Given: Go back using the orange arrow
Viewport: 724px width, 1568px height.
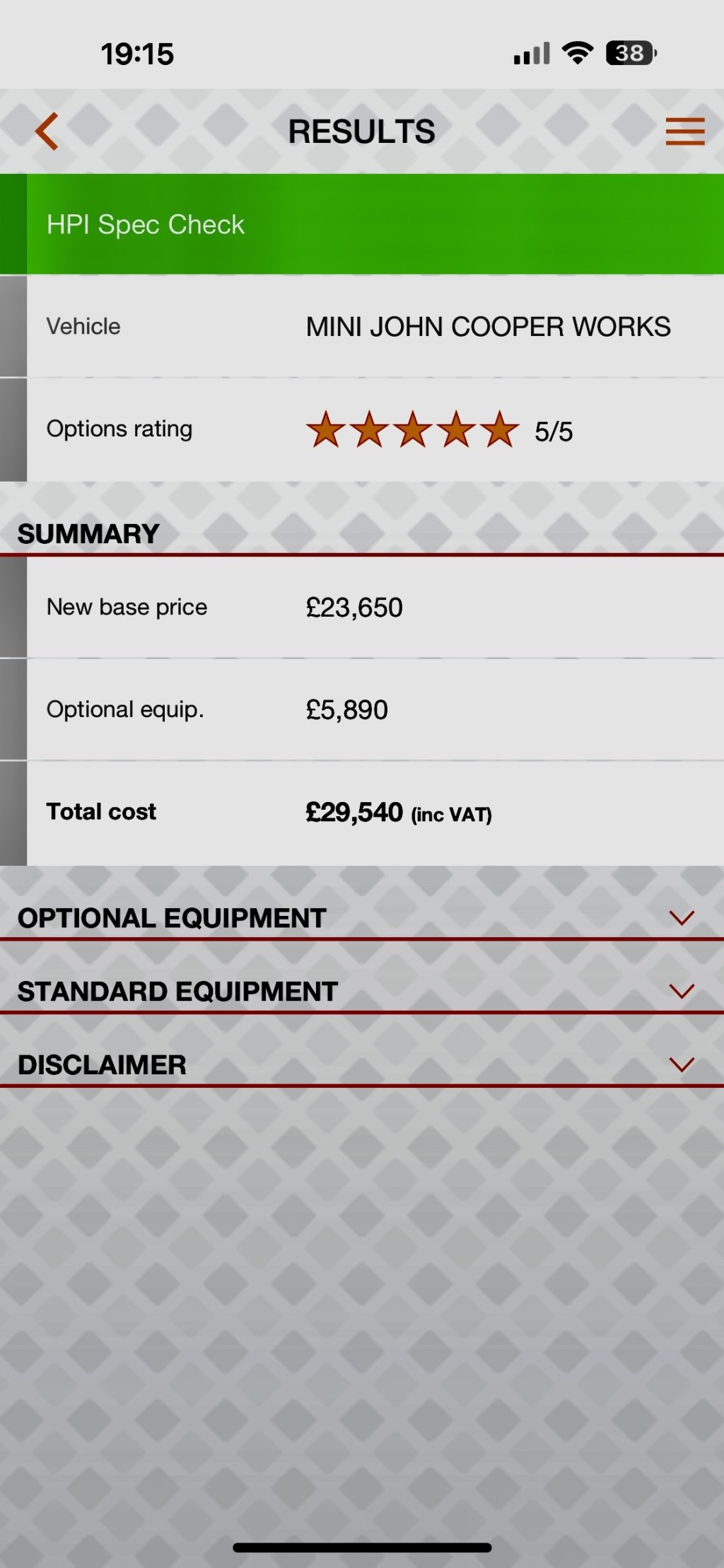Looking at the screenshot, I should click(47, 132).
